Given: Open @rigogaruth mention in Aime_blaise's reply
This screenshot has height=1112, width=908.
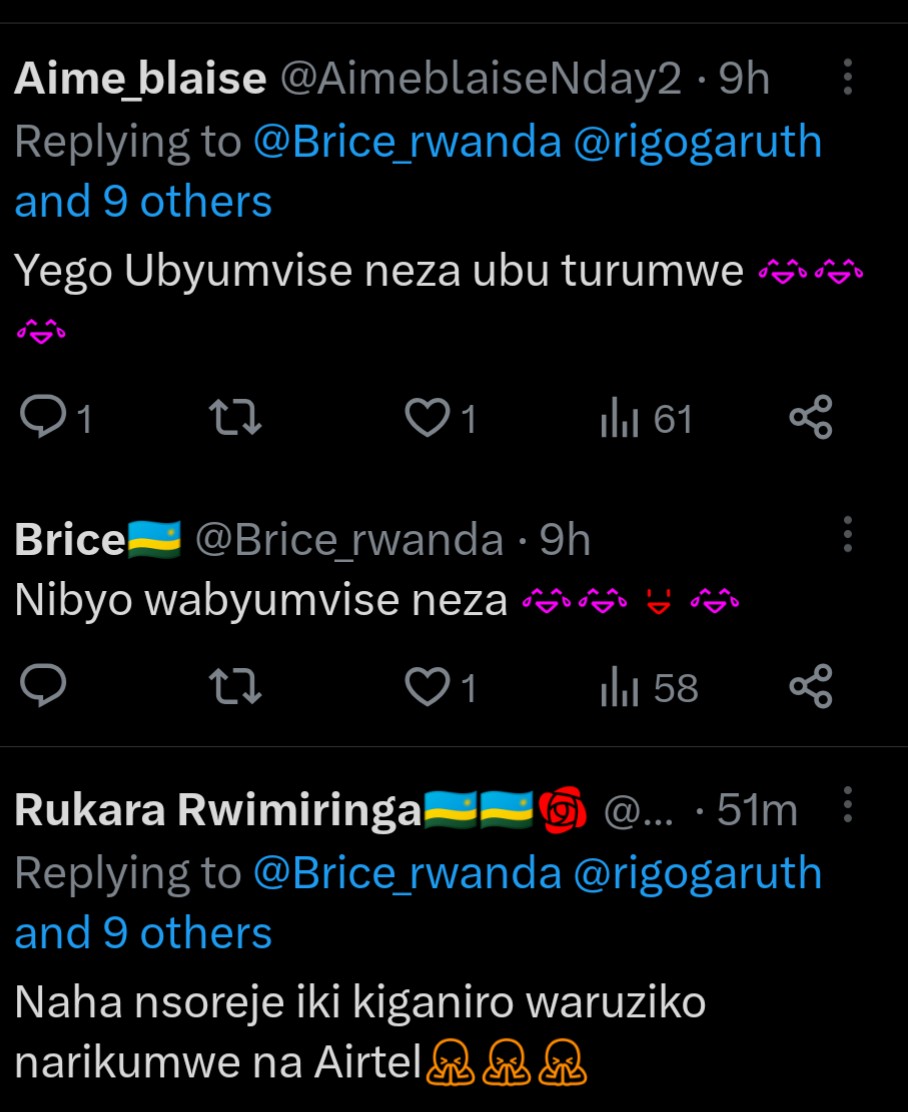Looking at the screenshot, I should pyautogui.click(x=697, y=142).
